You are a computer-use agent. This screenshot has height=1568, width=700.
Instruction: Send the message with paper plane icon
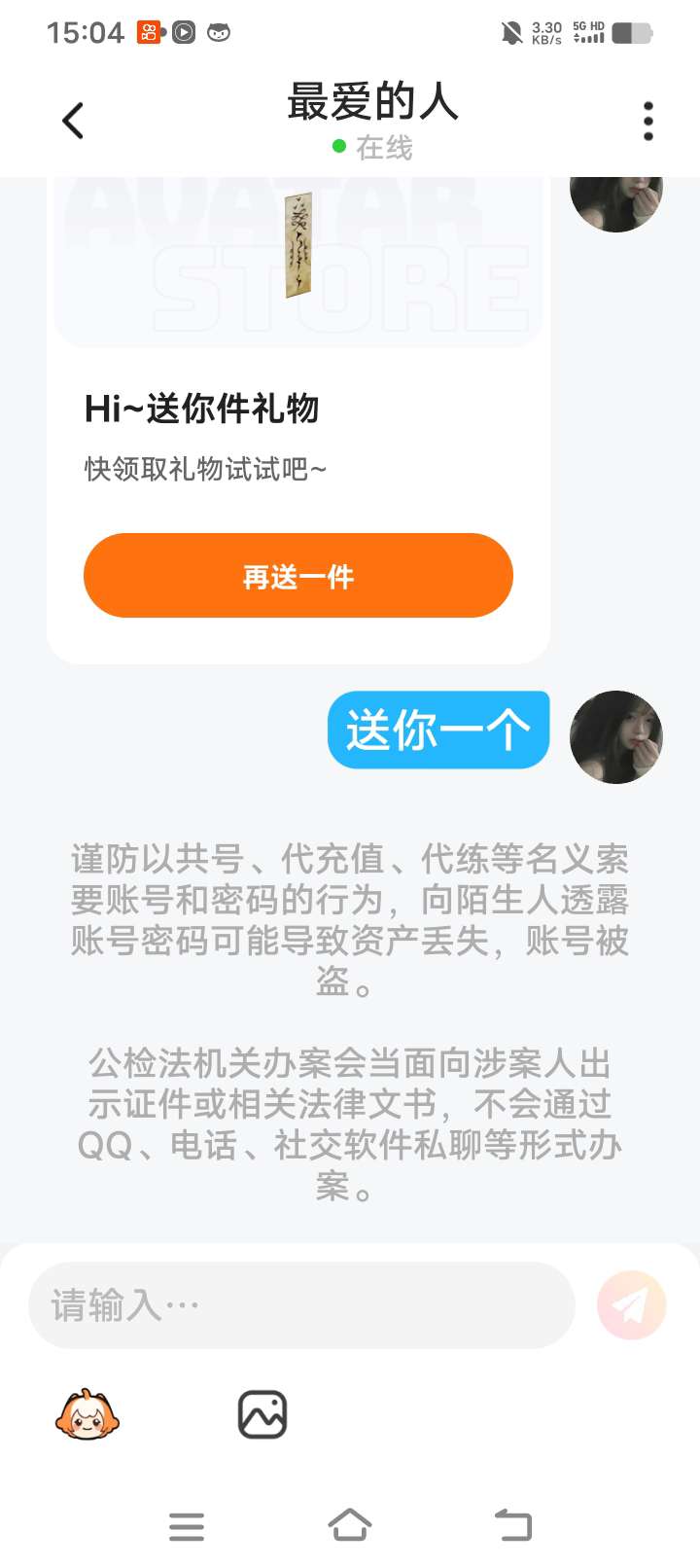[631, 1305]
